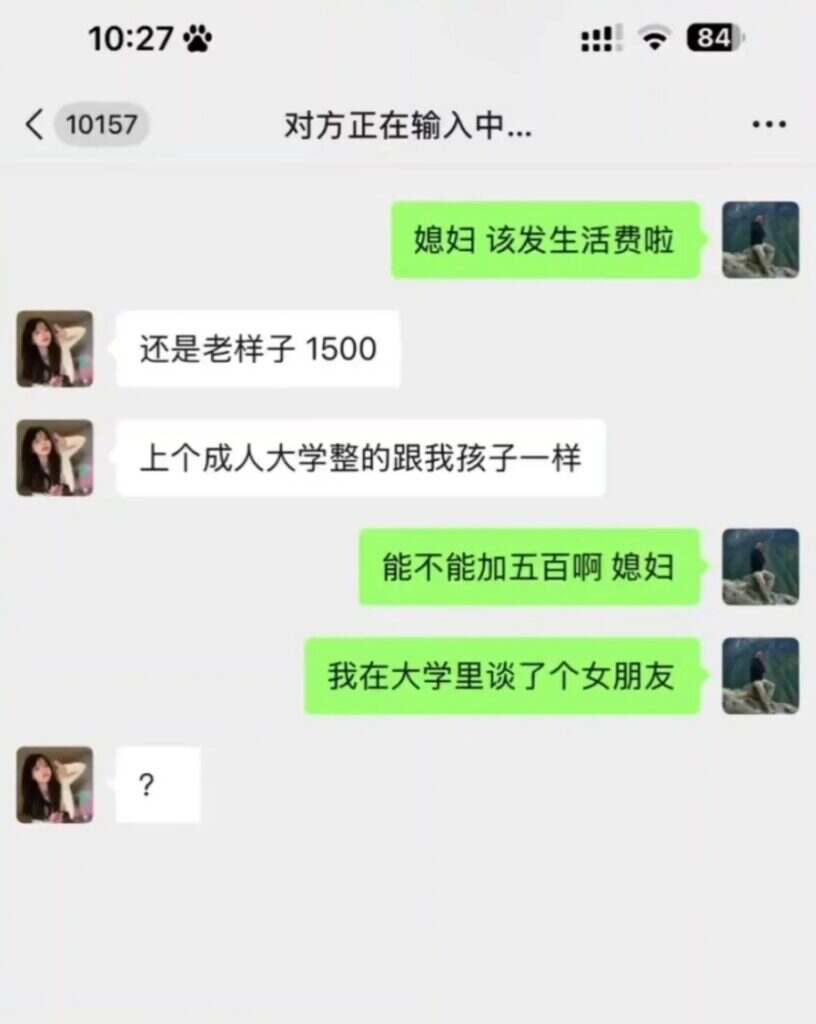Open my avatar beside '我在大学里谈了个女朋友'

tap(760, 676)
